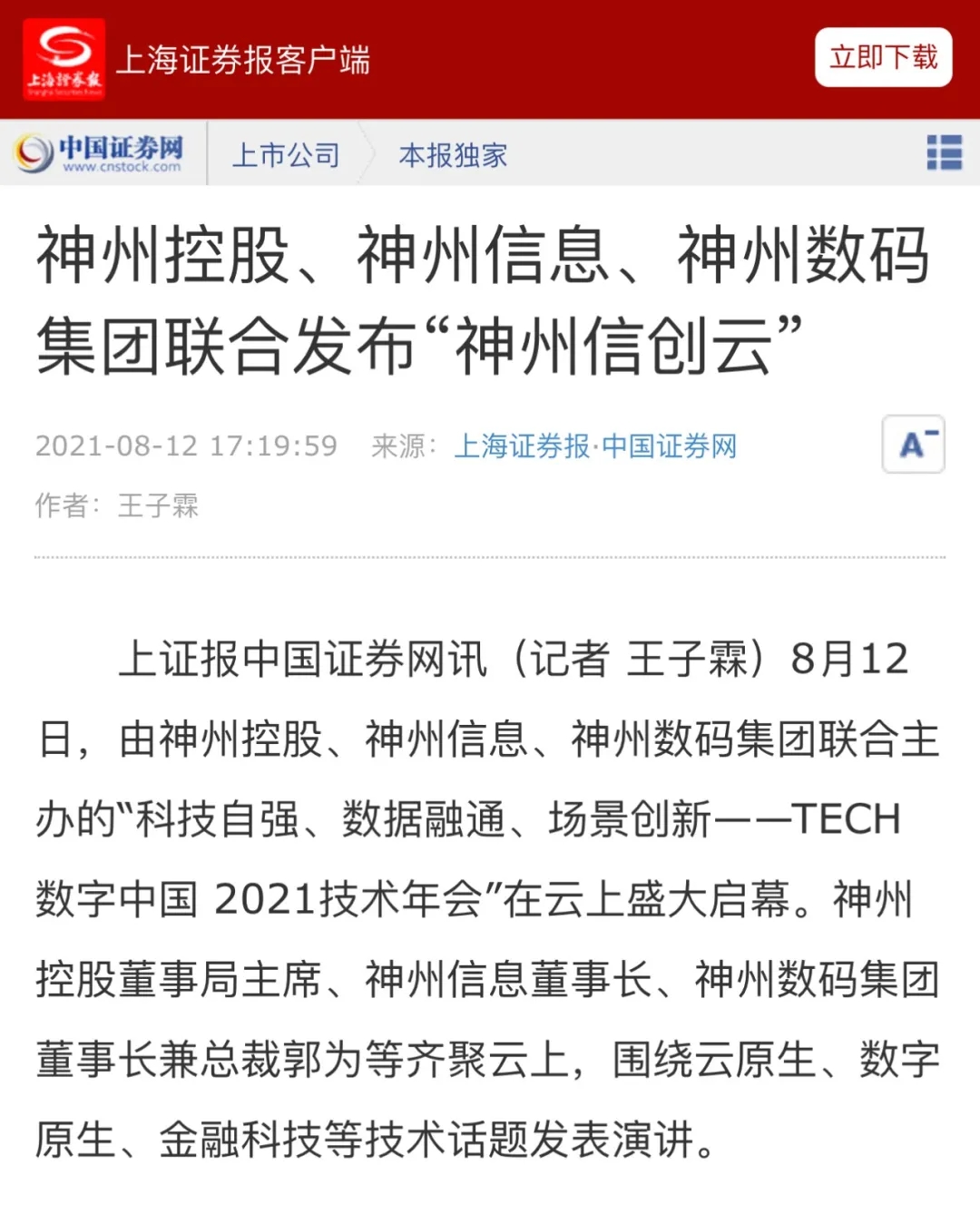Viewport: 980px width, 1214px height.
Task: Open the 上海证券报·中国证券网 source link
Action: tap(597, 446)
